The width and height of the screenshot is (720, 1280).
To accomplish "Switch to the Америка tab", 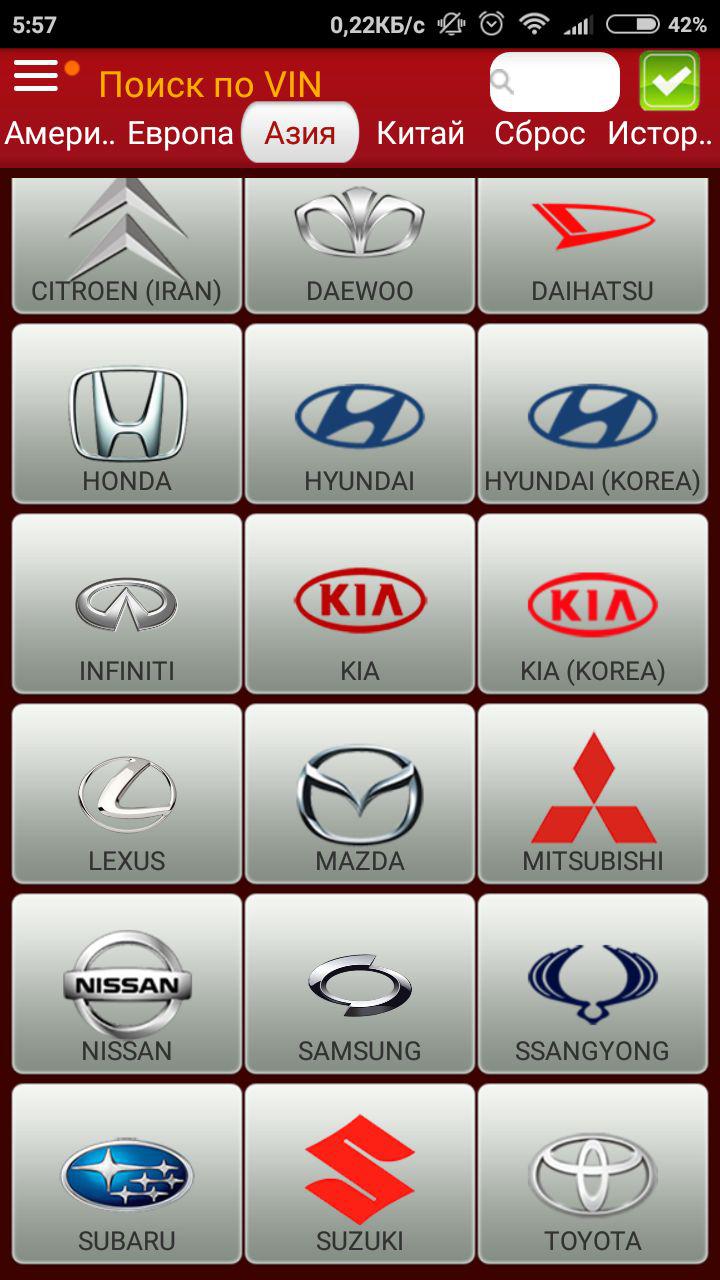I will pos(61,133).
